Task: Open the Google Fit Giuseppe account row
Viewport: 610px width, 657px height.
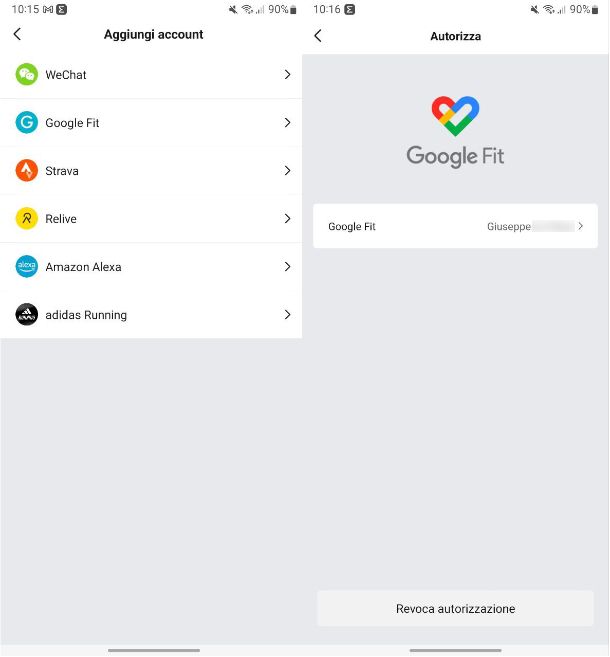Action: pos(455,227)
